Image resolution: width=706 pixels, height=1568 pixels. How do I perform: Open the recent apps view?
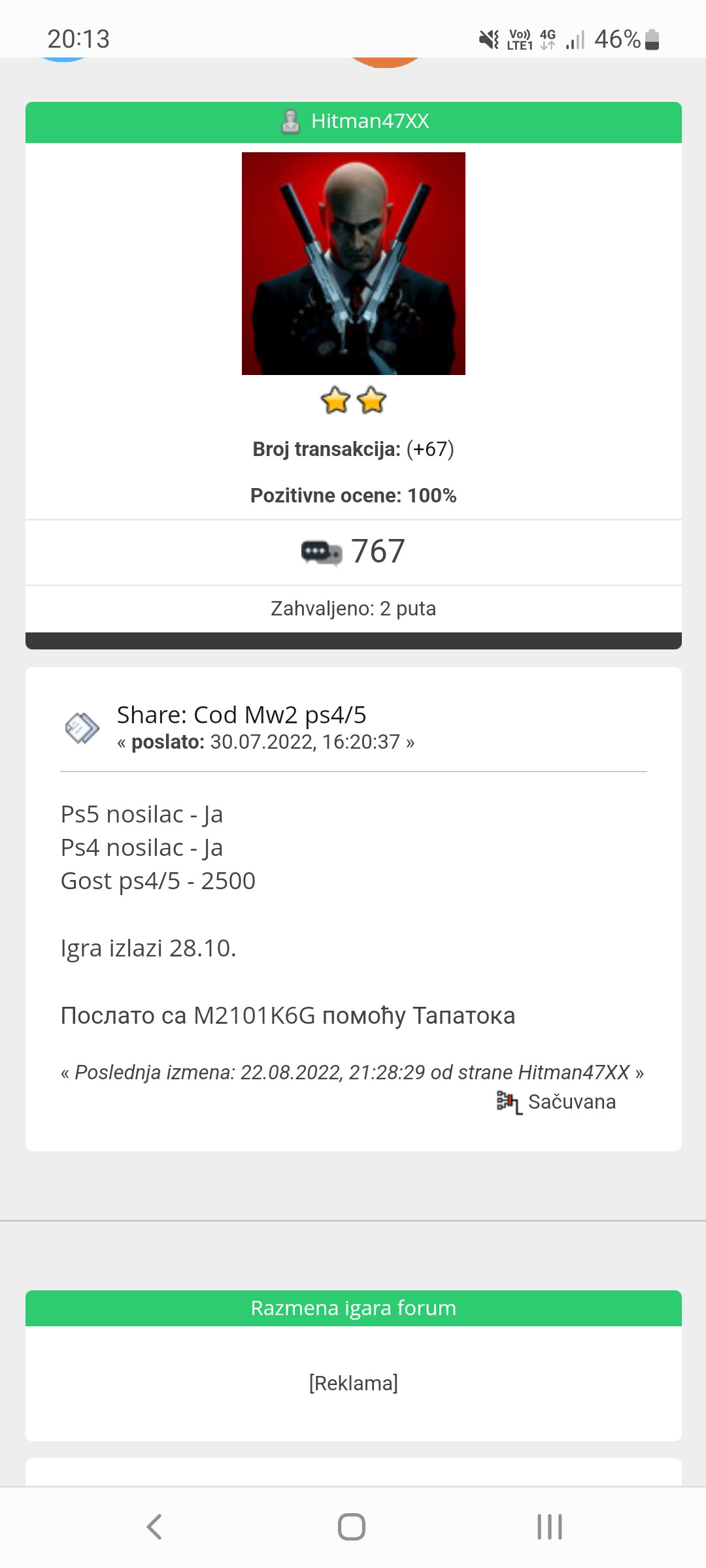coord(550,1527)
